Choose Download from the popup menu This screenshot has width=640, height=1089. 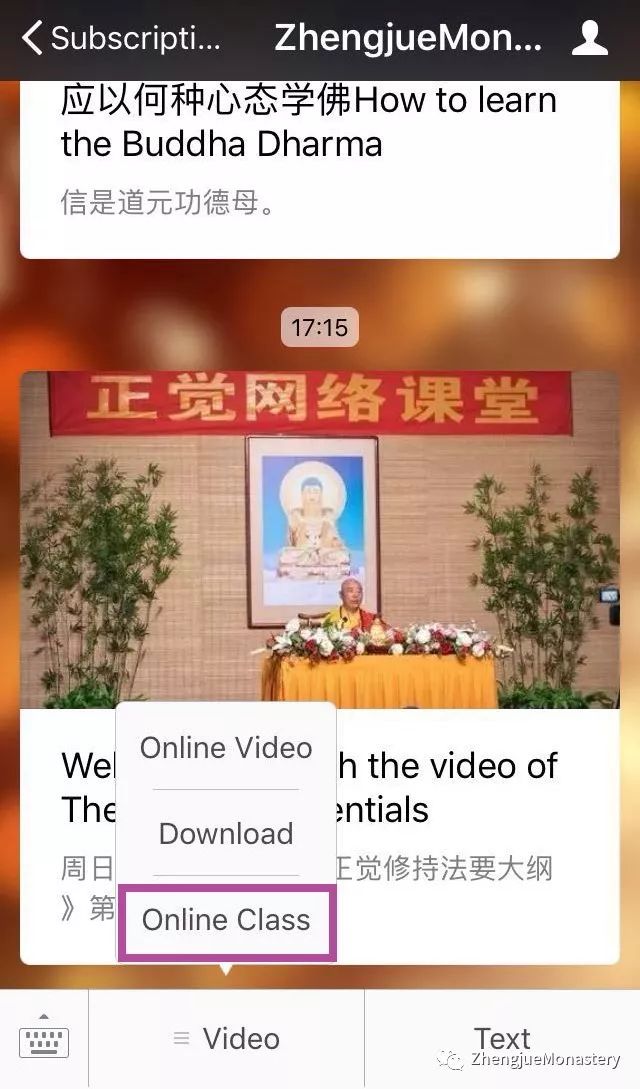pyautogui.click(x=226, y=834)
